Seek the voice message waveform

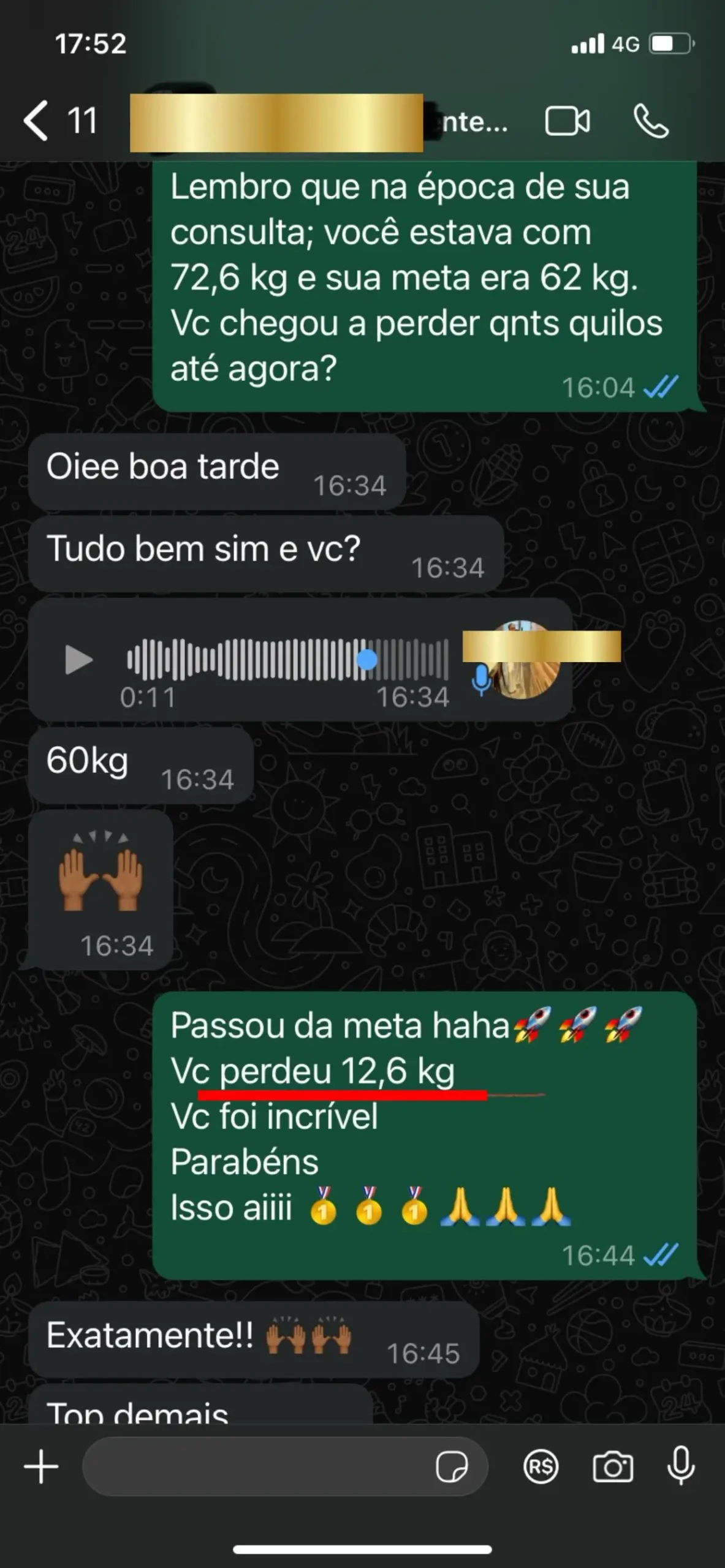pos(288,660)
